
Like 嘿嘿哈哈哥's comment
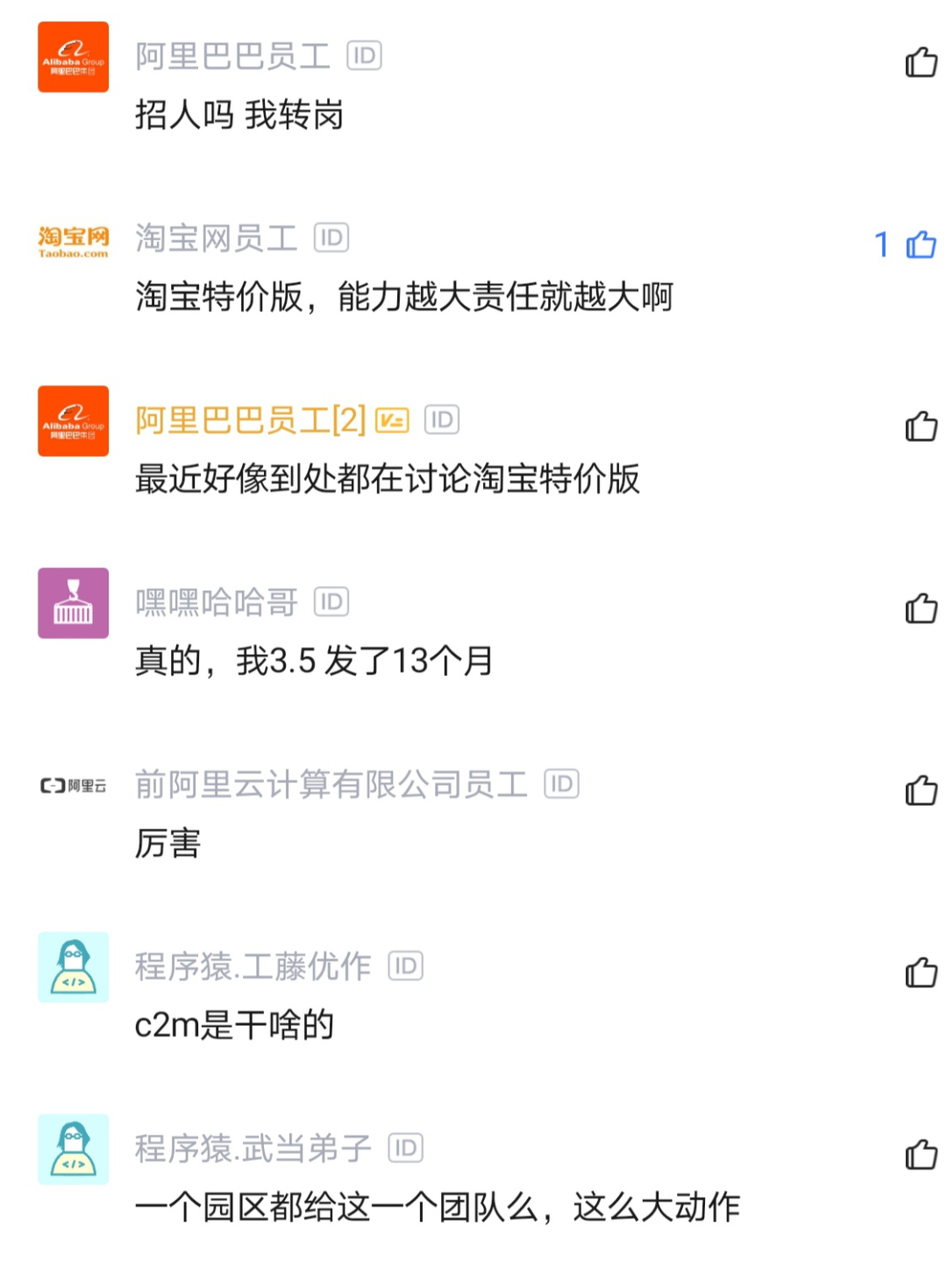[x=921, y=608]
